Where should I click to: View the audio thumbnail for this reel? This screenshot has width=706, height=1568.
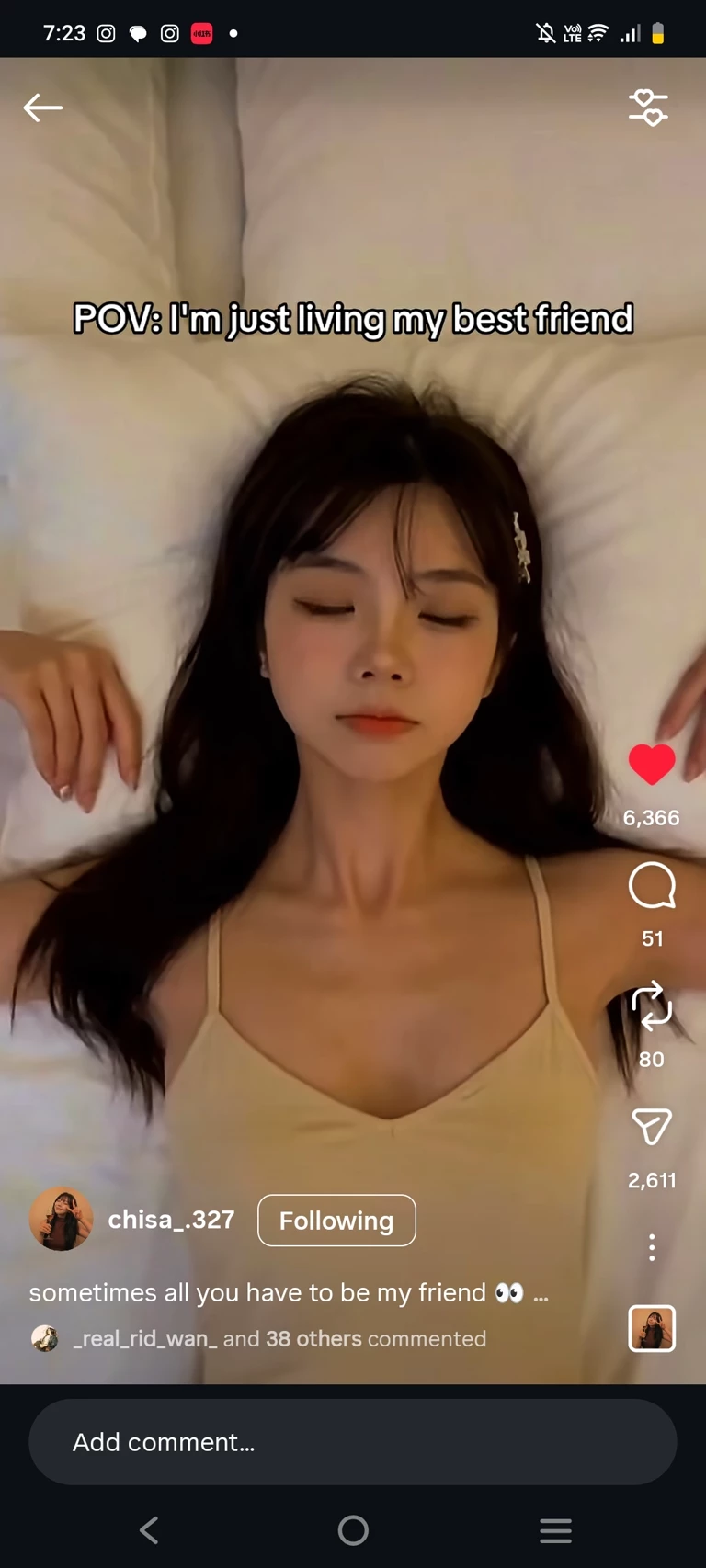[x=652, y=1328]
